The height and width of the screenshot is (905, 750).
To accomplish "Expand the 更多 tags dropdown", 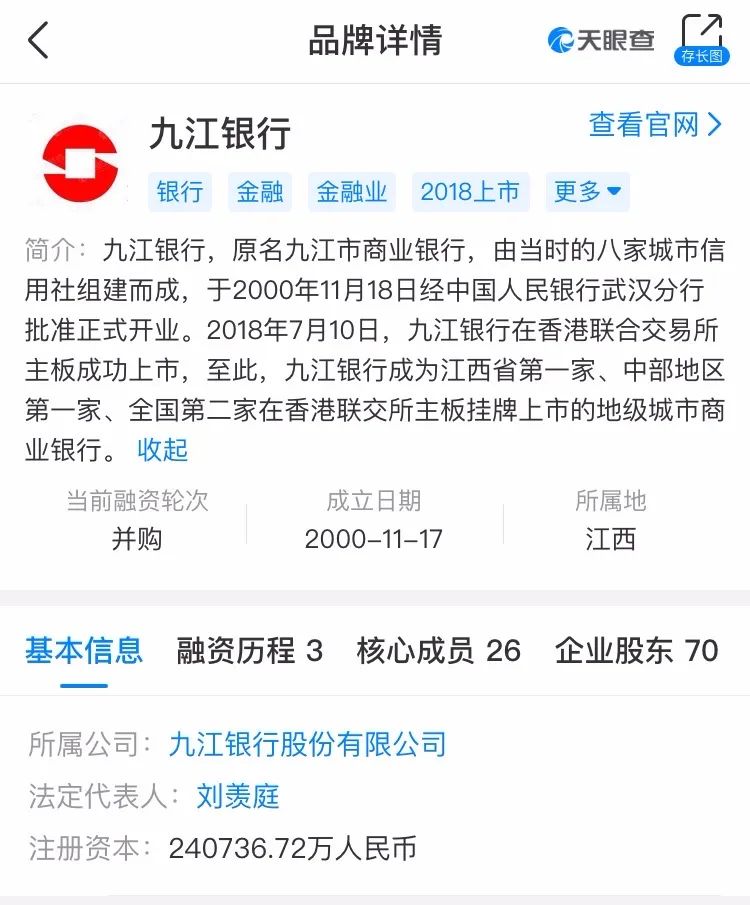I will coord(586,192).
